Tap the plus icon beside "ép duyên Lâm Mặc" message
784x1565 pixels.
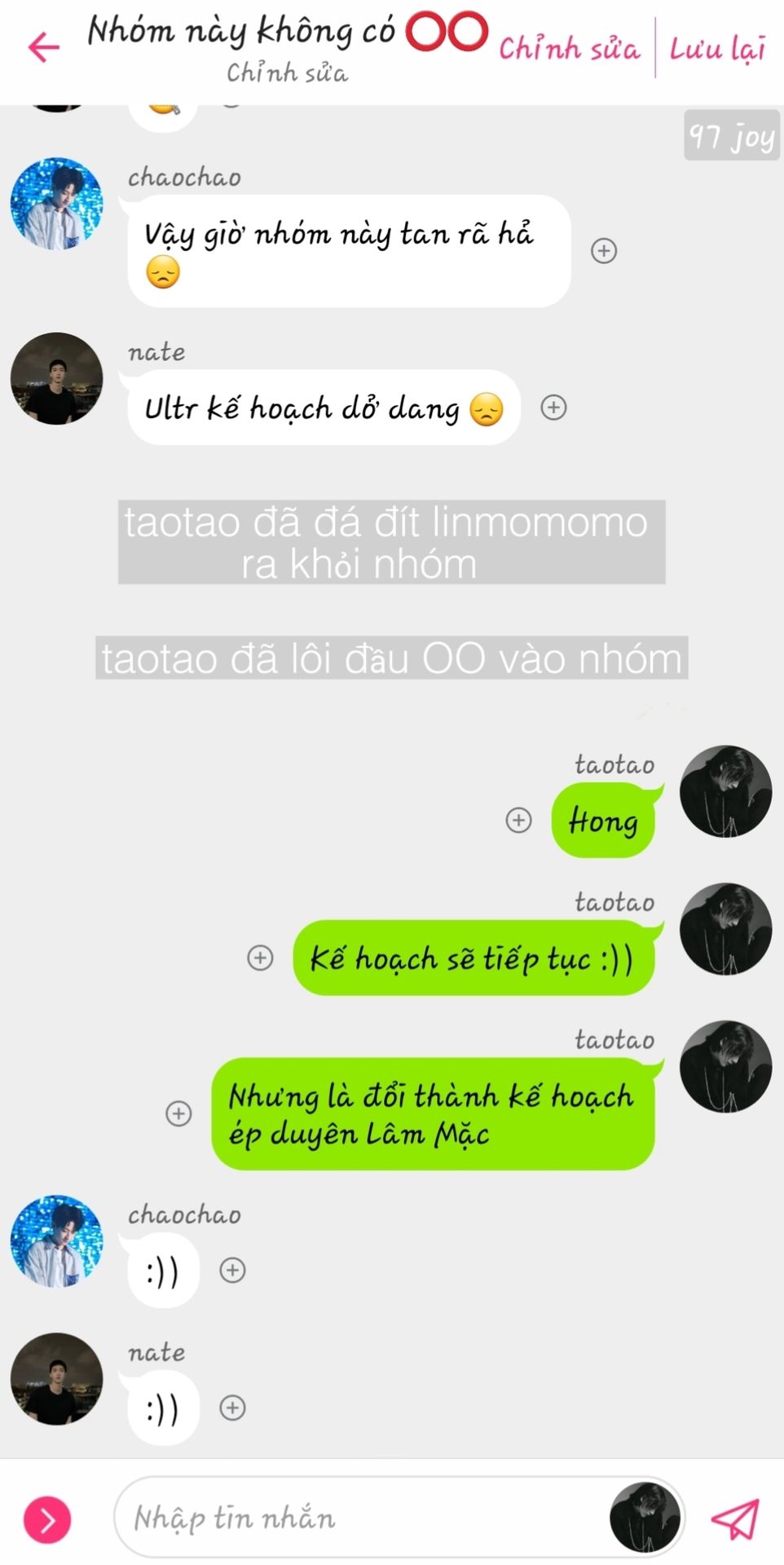click(178, 1113)
